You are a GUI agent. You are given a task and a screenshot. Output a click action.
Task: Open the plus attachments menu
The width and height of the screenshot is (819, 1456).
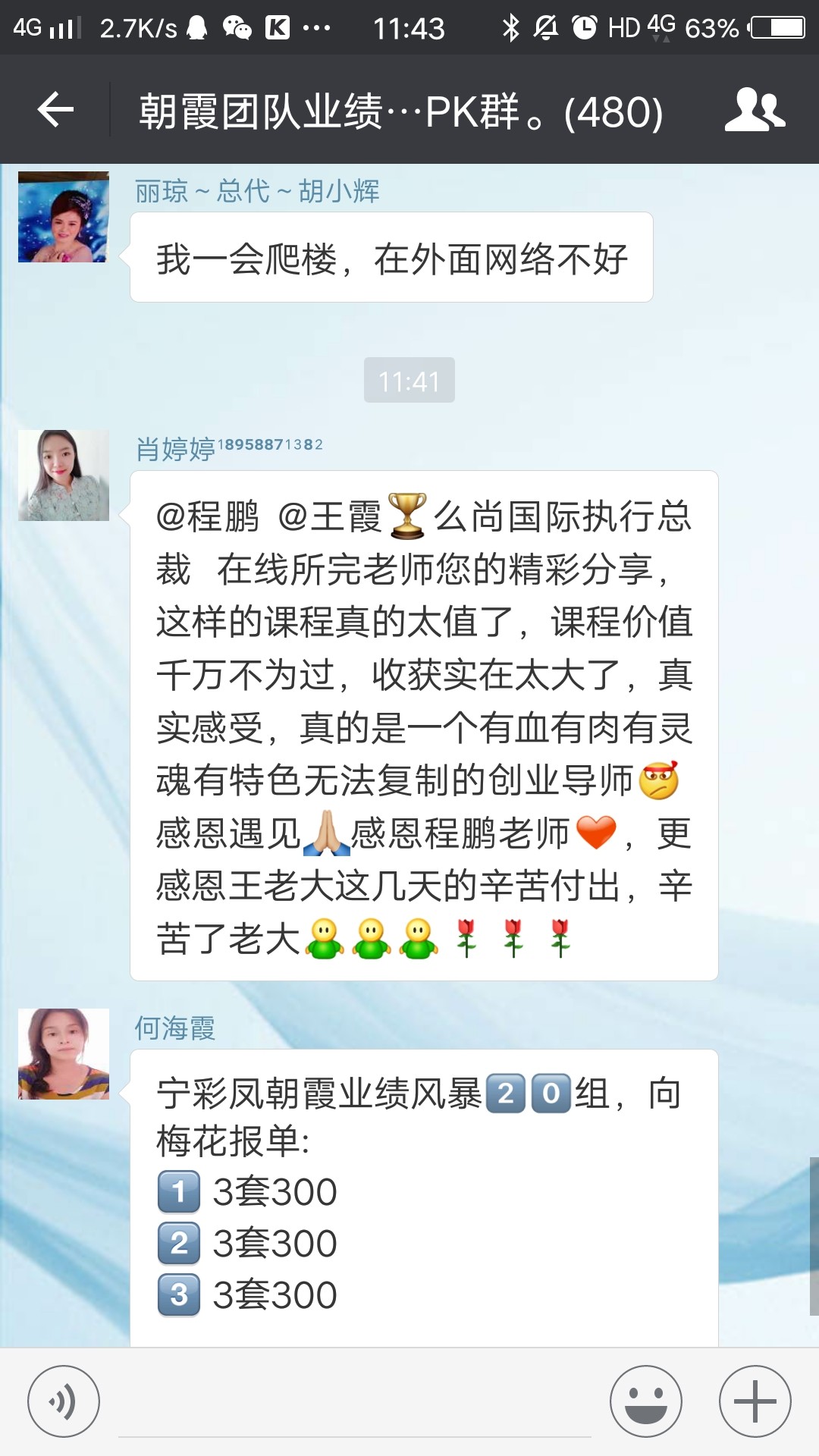(x=755, y=1401)
